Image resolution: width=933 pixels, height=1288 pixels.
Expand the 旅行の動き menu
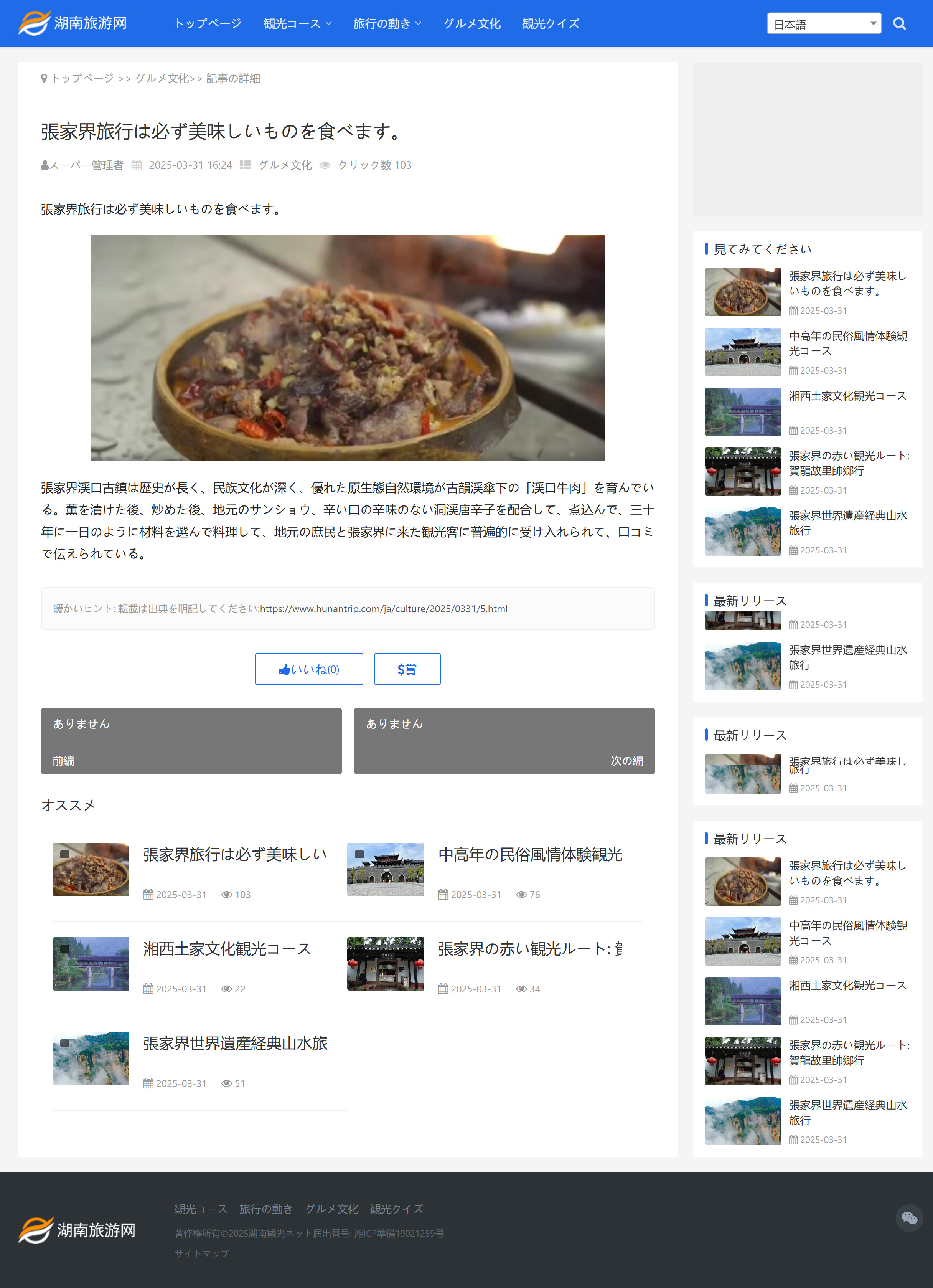(x=386, y=24)
